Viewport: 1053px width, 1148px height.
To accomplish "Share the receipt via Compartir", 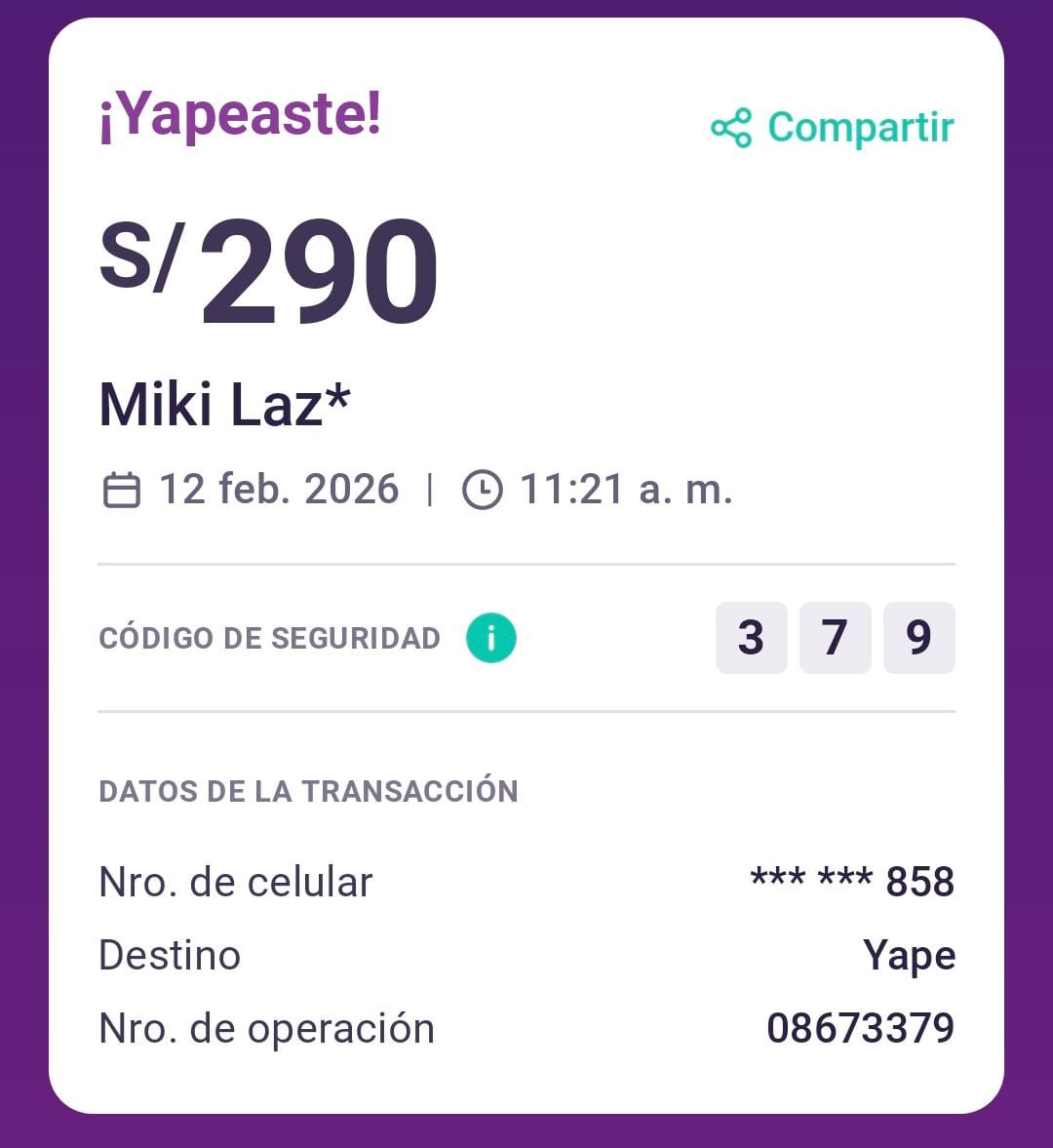I will pyautogui.click(x=833, y=128).
